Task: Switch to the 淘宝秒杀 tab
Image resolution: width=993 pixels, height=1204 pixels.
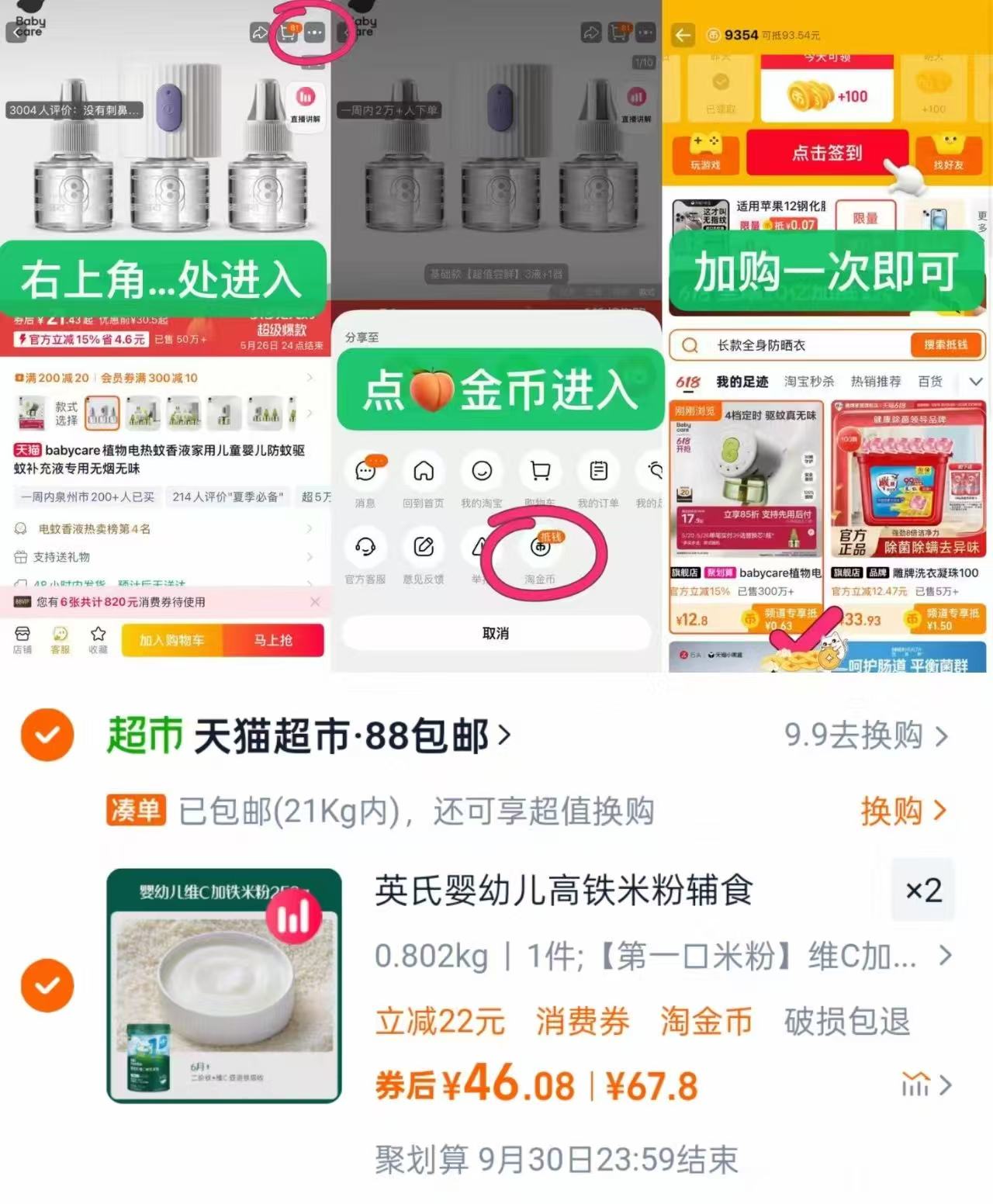Action: [811, 381]
